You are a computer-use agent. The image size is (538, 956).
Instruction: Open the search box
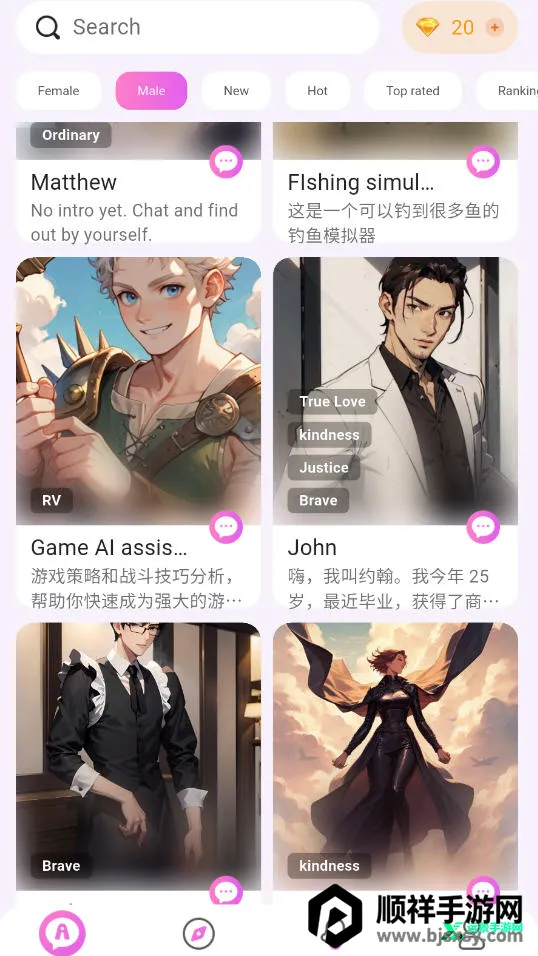pos(197,27)
